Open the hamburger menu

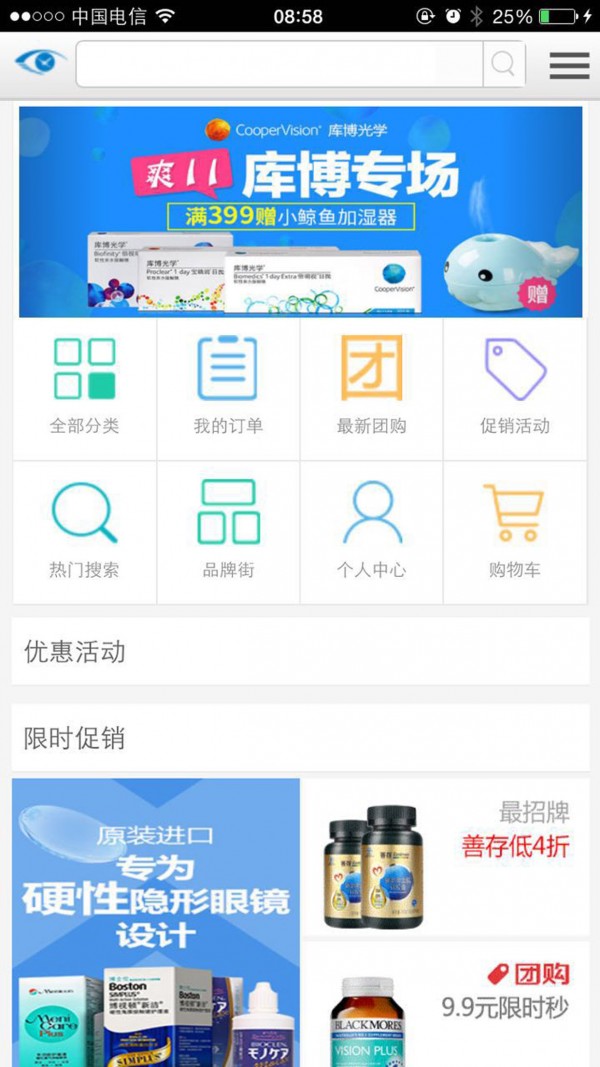(x=569, y=65)
